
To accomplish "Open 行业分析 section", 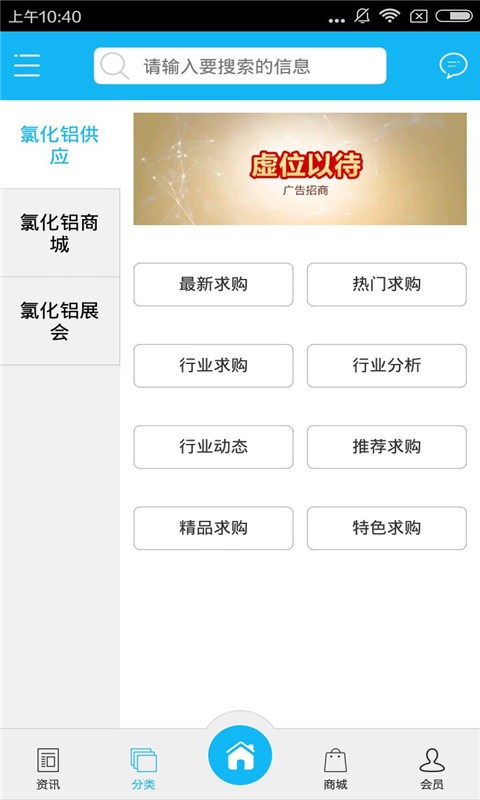I will click(x=387, y=365).
